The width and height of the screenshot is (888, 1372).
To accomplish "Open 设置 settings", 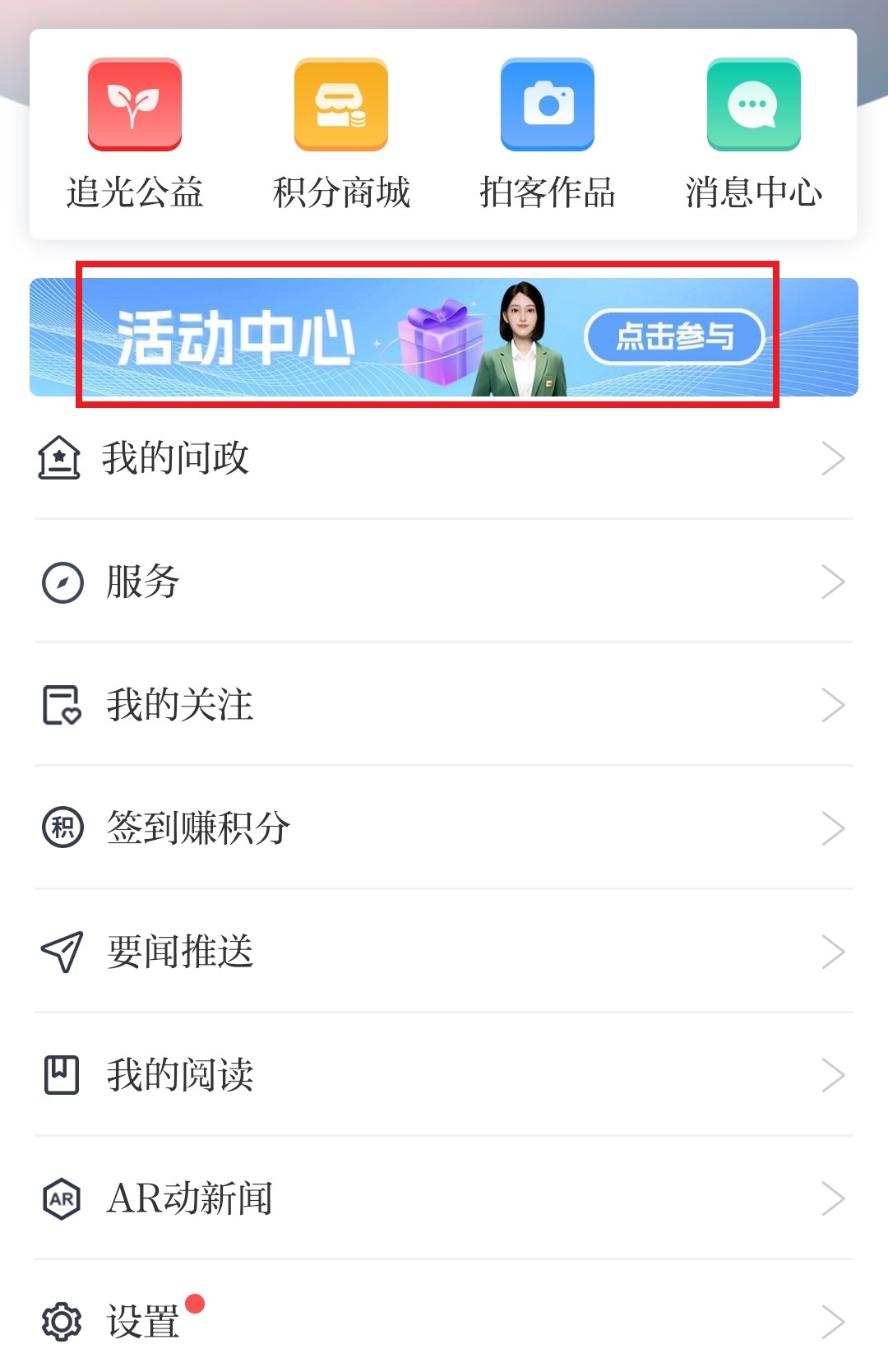I will coord(444,1322).
